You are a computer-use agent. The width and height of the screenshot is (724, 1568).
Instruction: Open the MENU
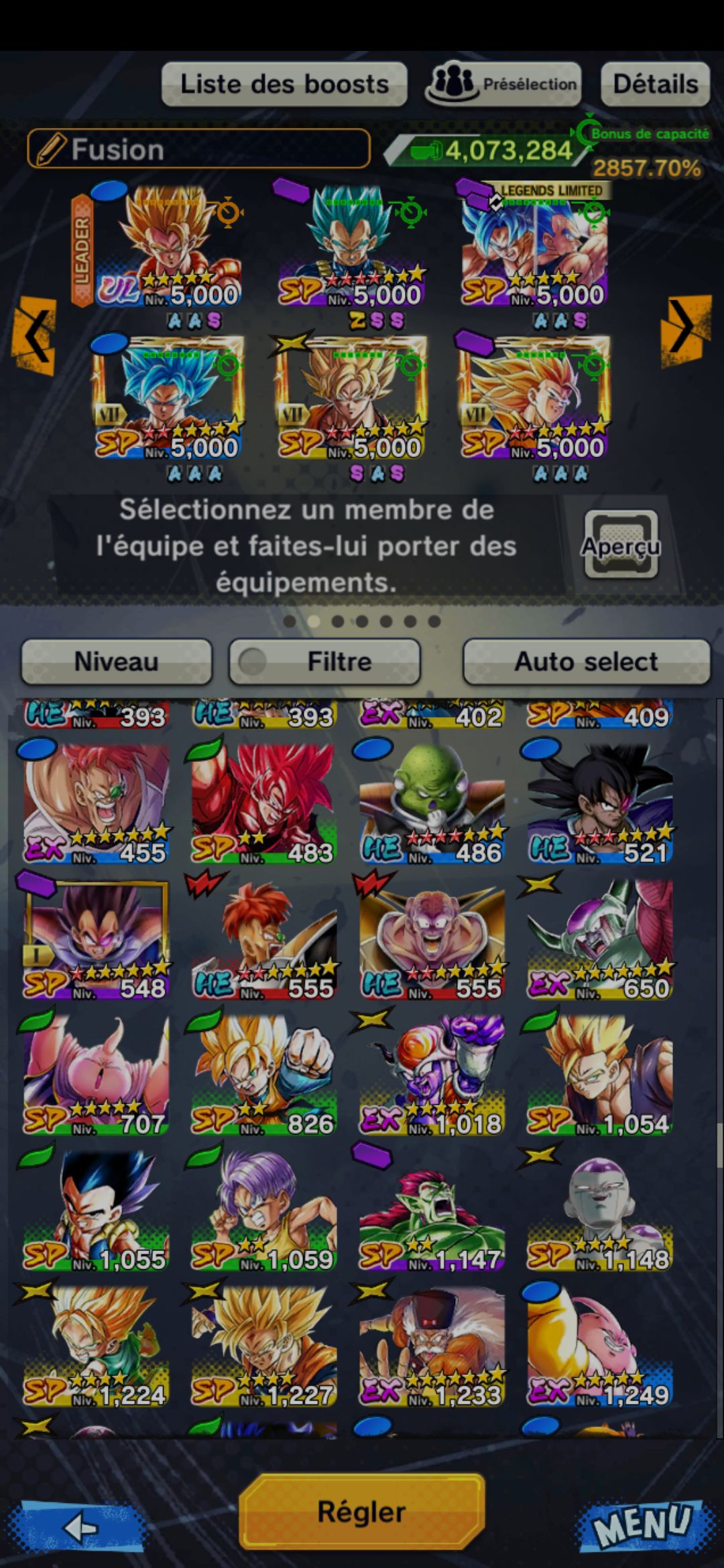(x=642, y=1525)
